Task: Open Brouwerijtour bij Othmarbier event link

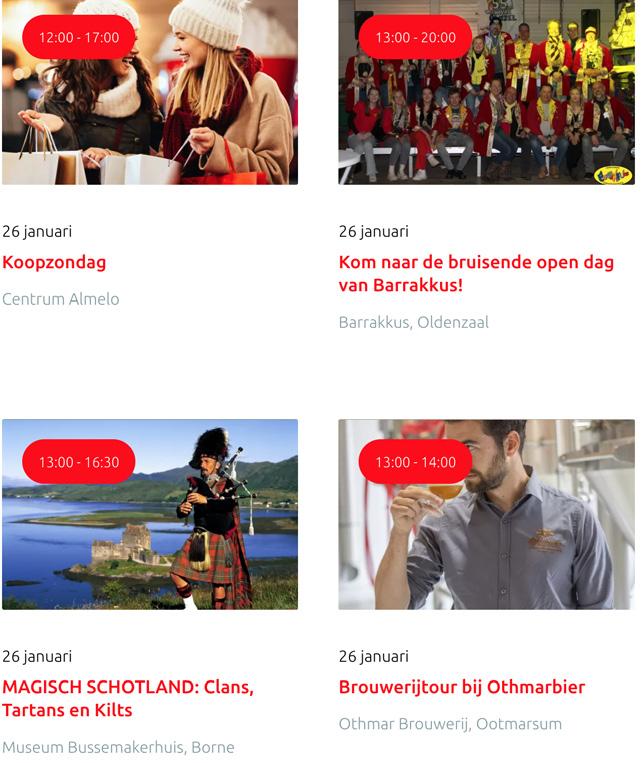Action: (461, 687)
